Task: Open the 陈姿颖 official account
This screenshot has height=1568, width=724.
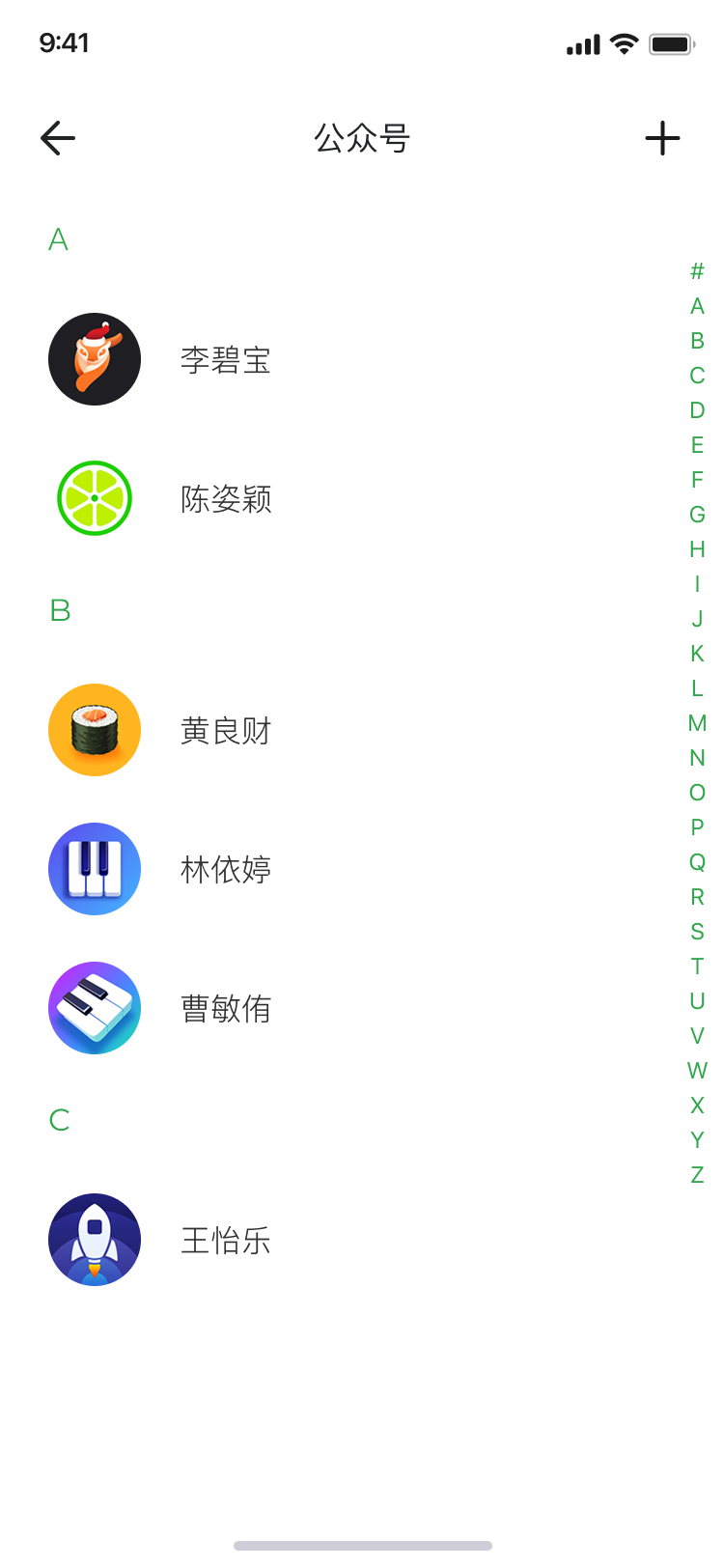Action: click(x=226, y=499)
